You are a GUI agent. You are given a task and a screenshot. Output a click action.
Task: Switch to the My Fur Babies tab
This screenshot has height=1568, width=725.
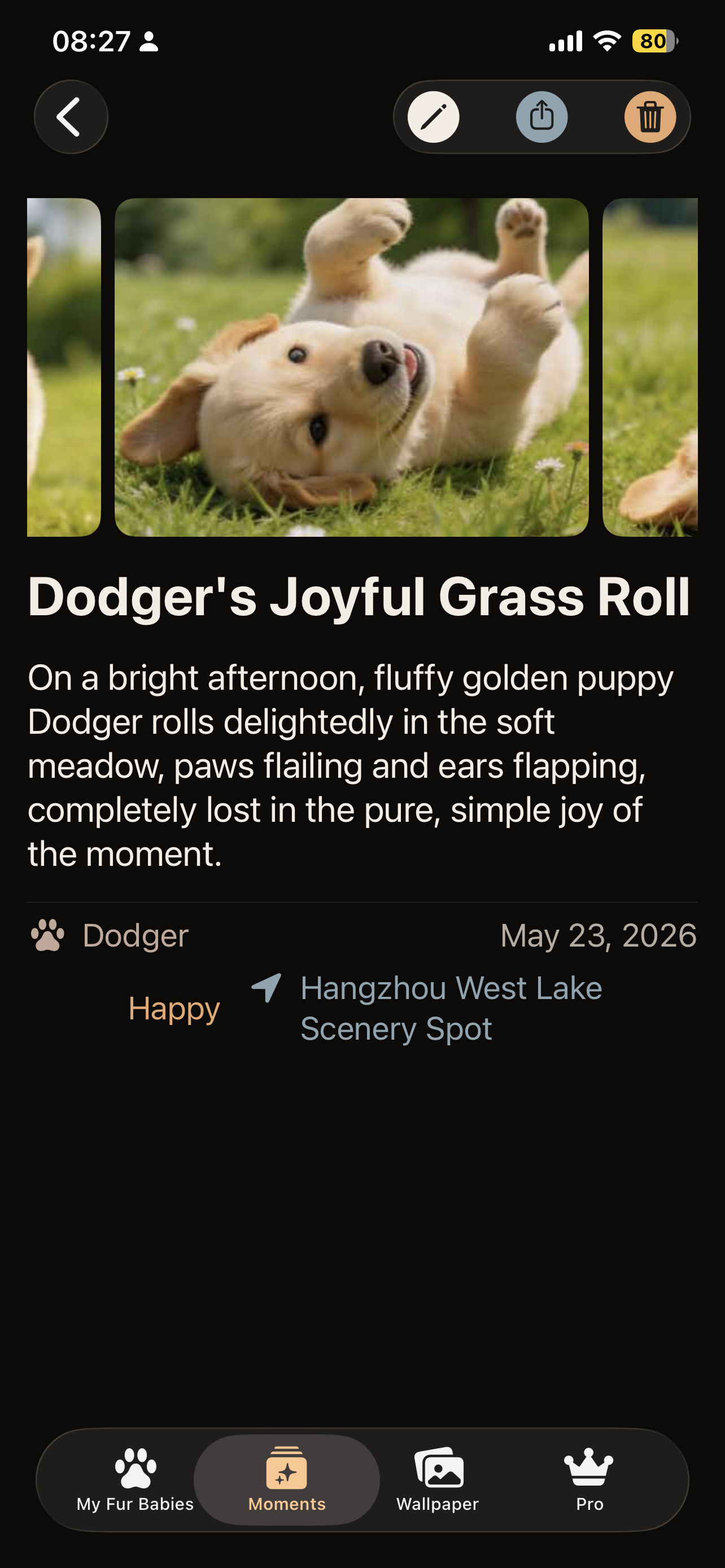[x=135, y=1480]
